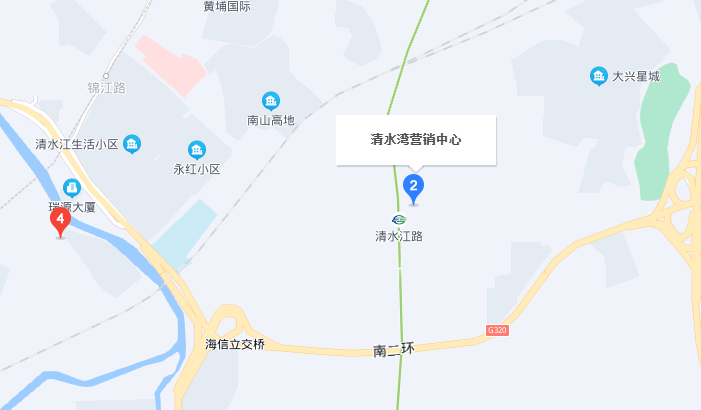701x410 pixels.
Task: Open the 清水湾营销中心 info bubble
Action: (x=415, y=140)
